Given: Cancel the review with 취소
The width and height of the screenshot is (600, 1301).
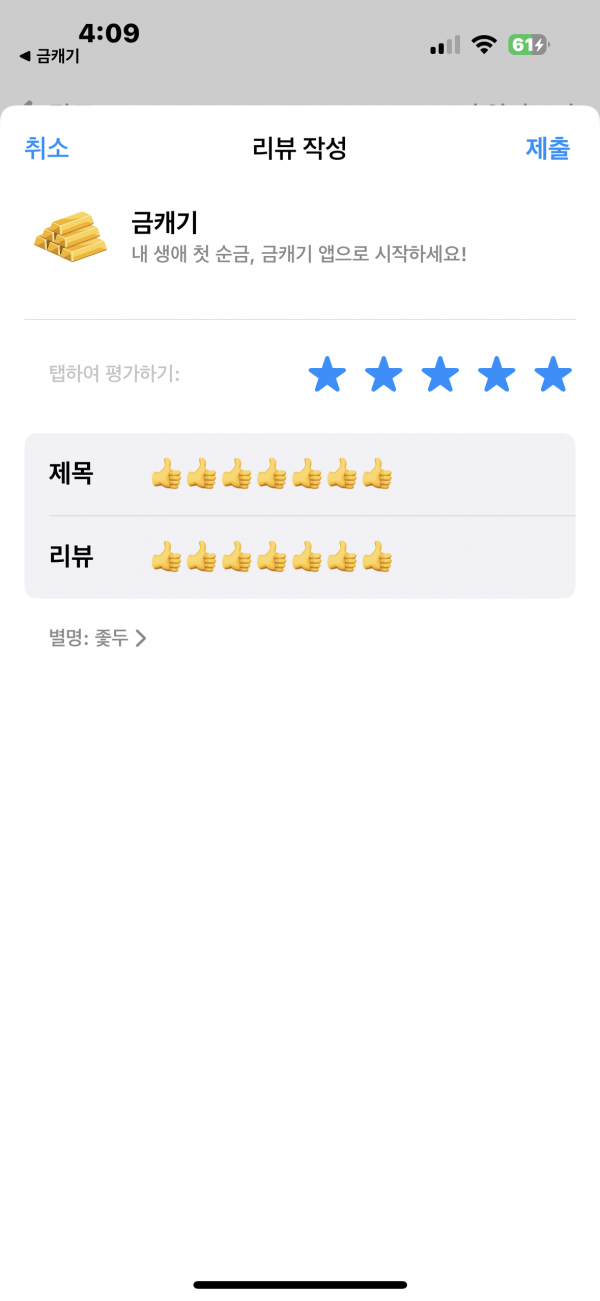Looking at the screenshot, I should (x=46, y=149).
